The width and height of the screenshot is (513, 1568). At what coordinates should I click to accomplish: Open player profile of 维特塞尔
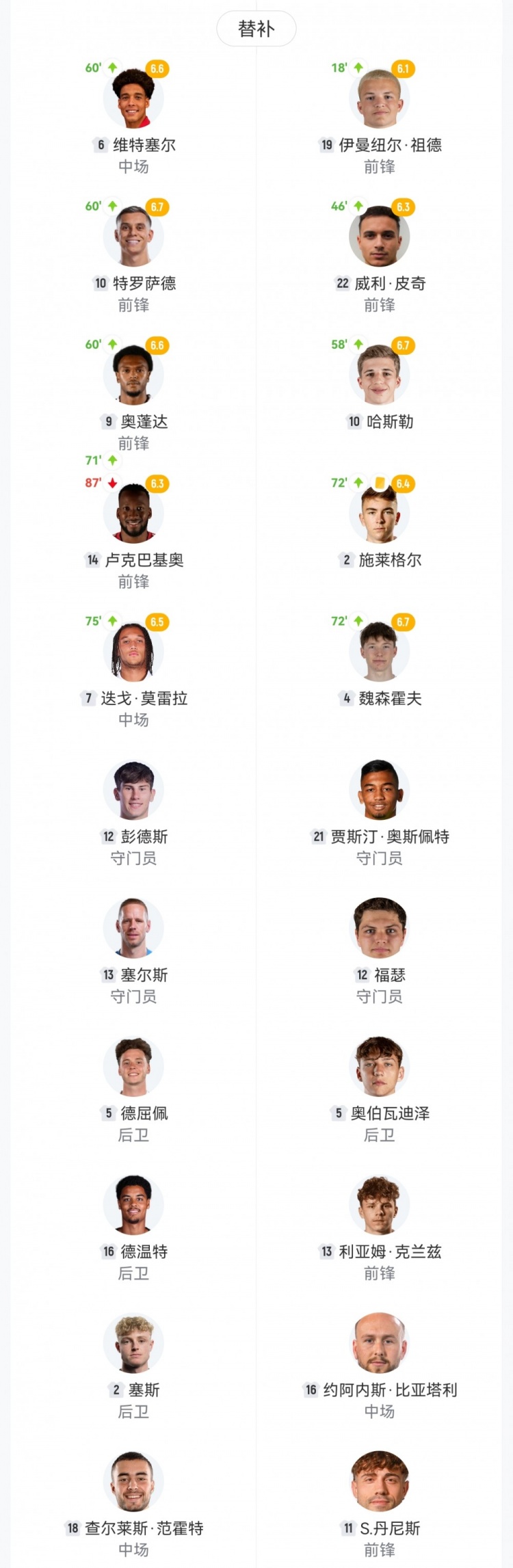133,100
